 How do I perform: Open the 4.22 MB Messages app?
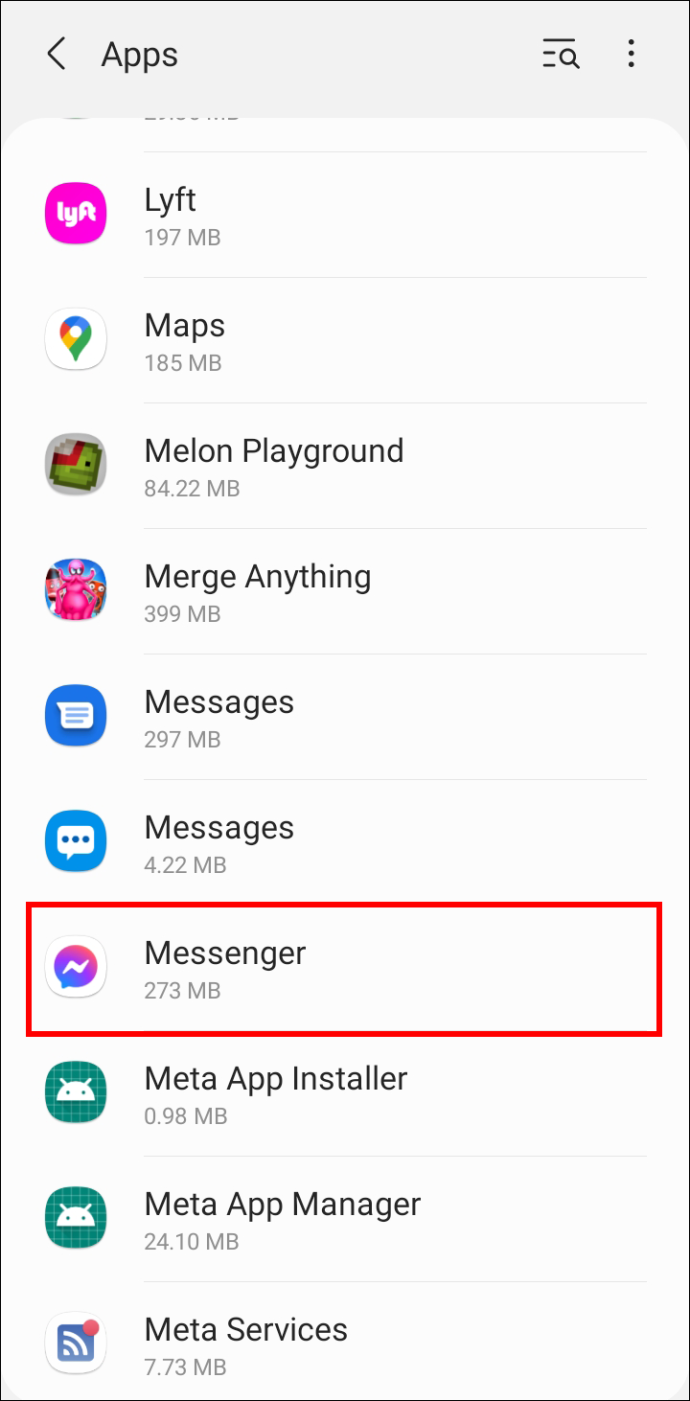(x=345, y=843)
